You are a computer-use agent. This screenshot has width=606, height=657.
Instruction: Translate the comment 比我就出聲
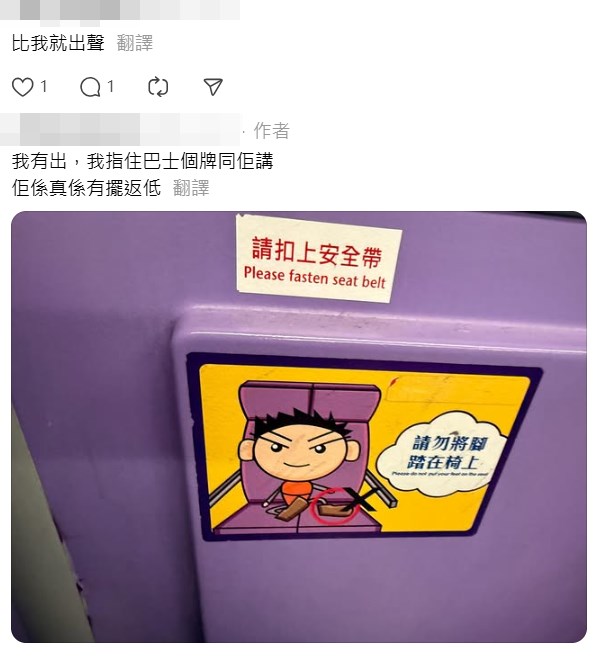(135, 43)
